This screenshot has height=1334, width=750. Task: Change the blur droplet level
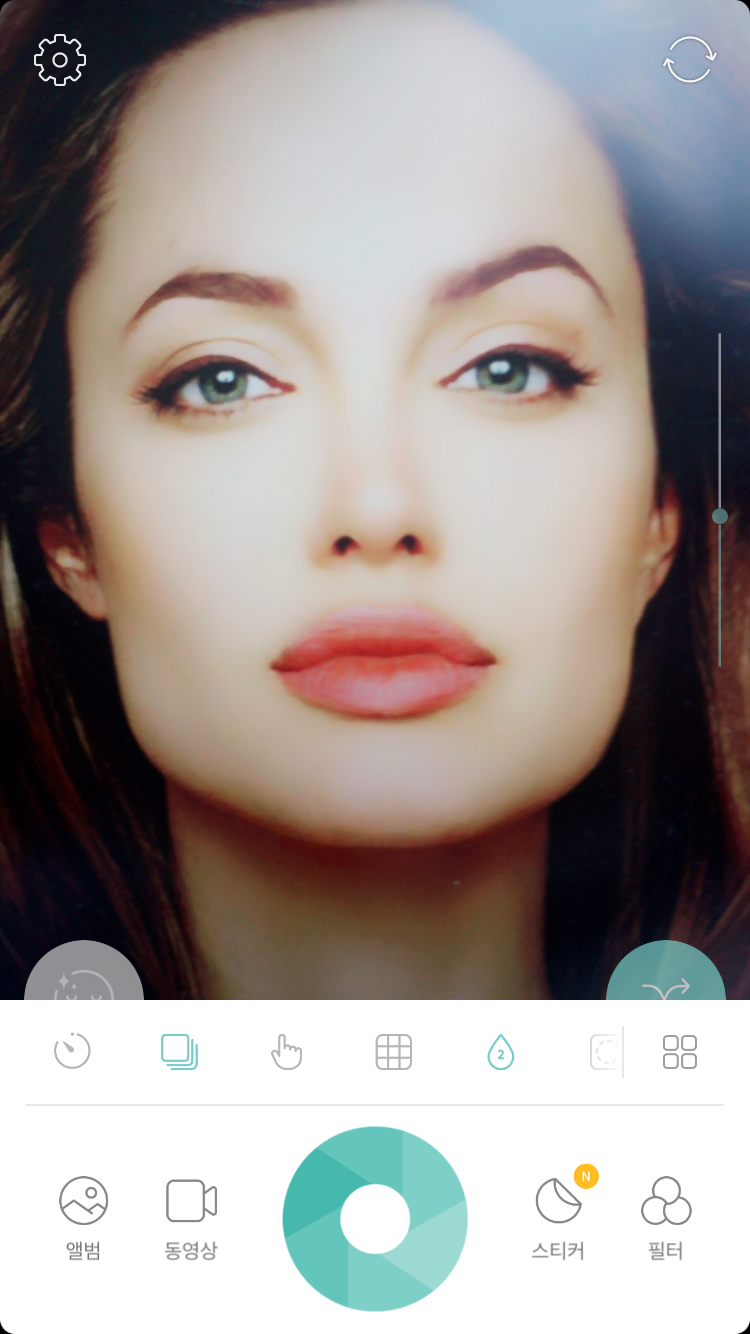501,1052
